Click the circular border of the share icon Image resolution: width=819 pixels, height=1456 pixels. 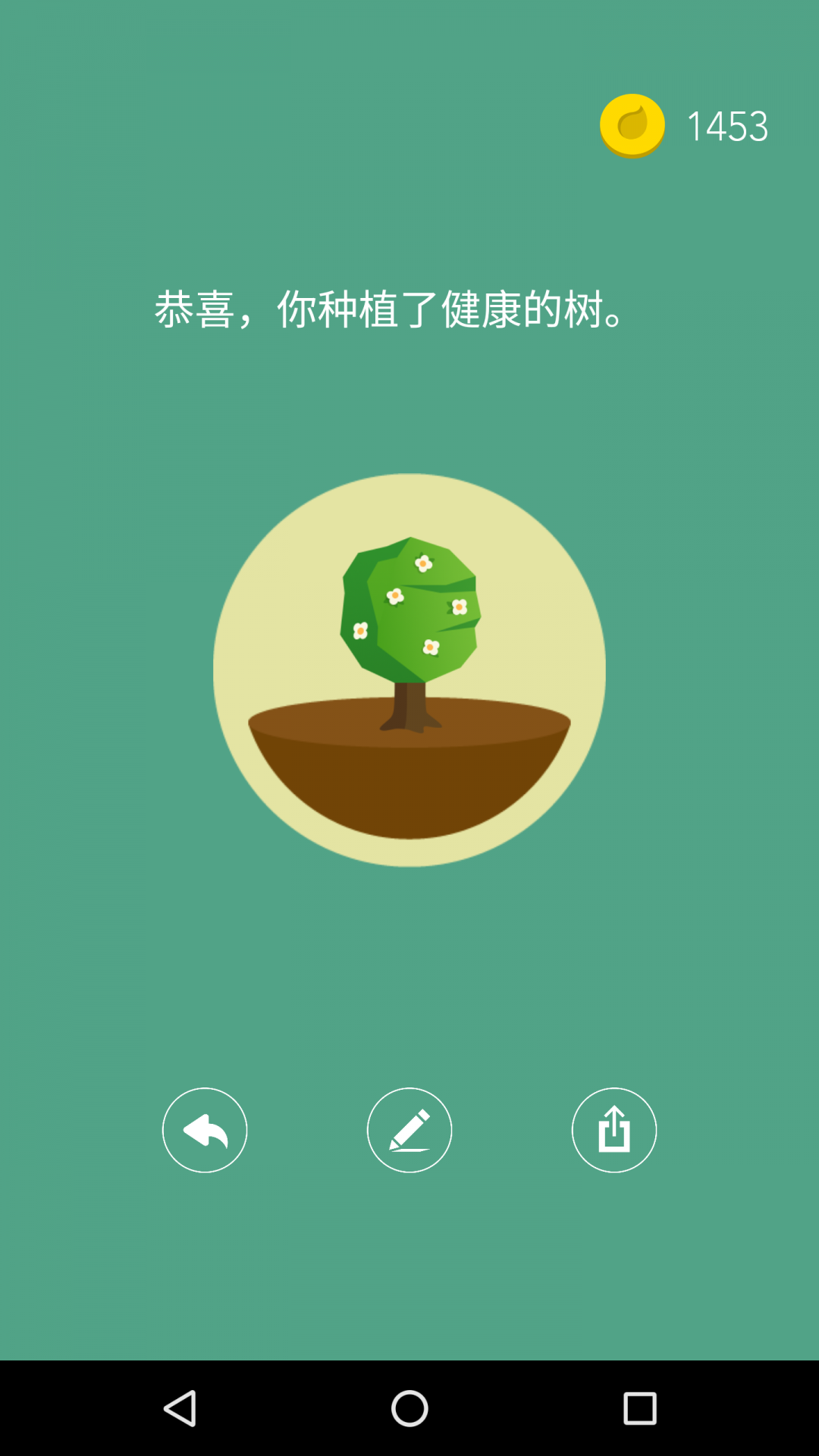pos(614,1088)
